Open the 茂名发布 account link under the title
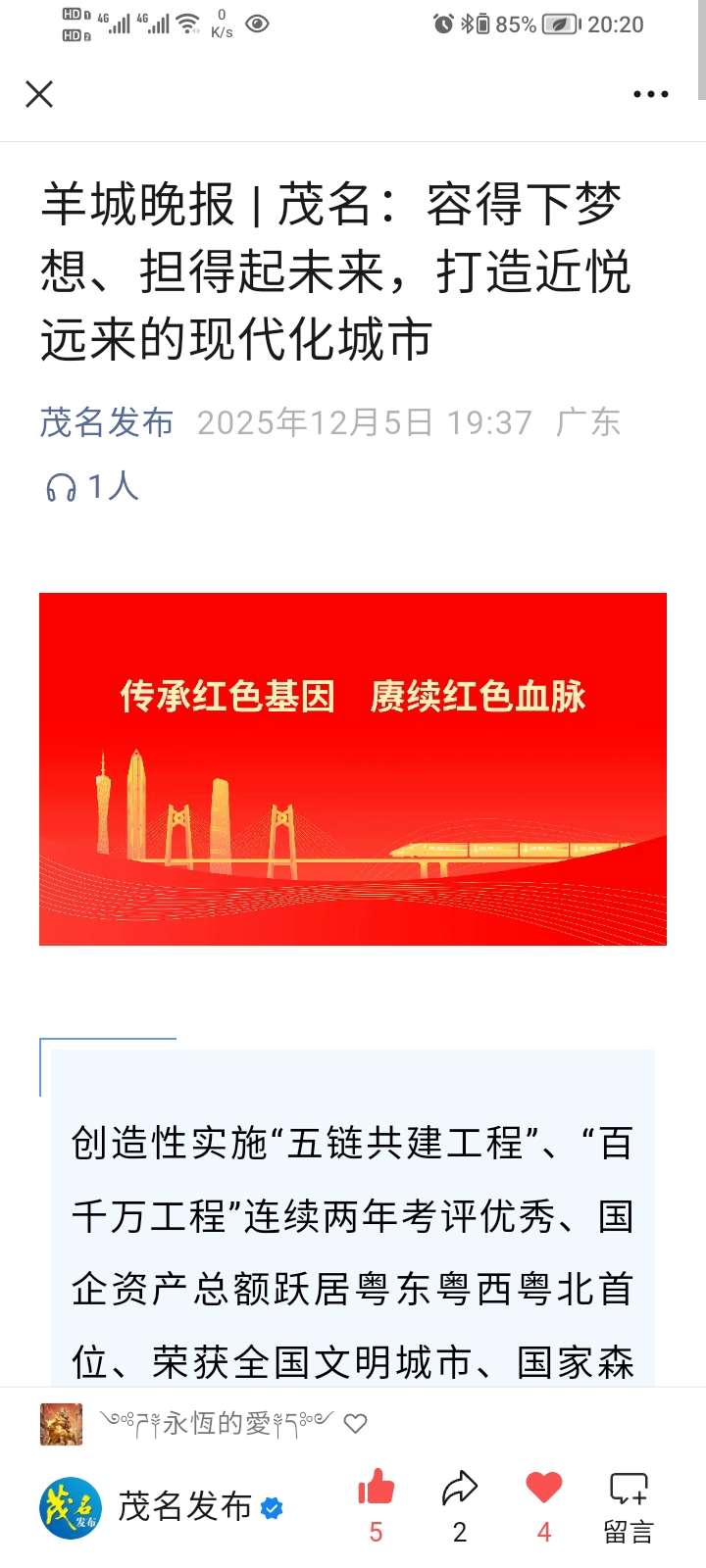 107,422
